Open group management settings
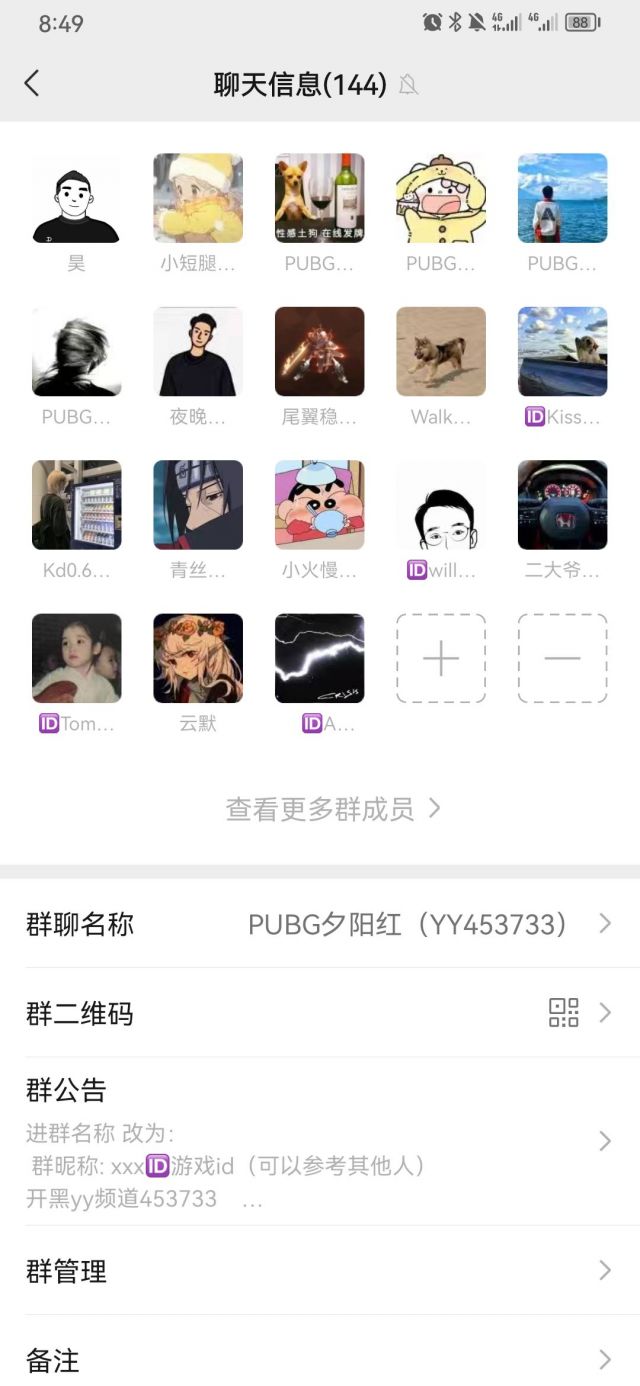Viewport: 640px width, 1386px height. tap(320, 1271)
